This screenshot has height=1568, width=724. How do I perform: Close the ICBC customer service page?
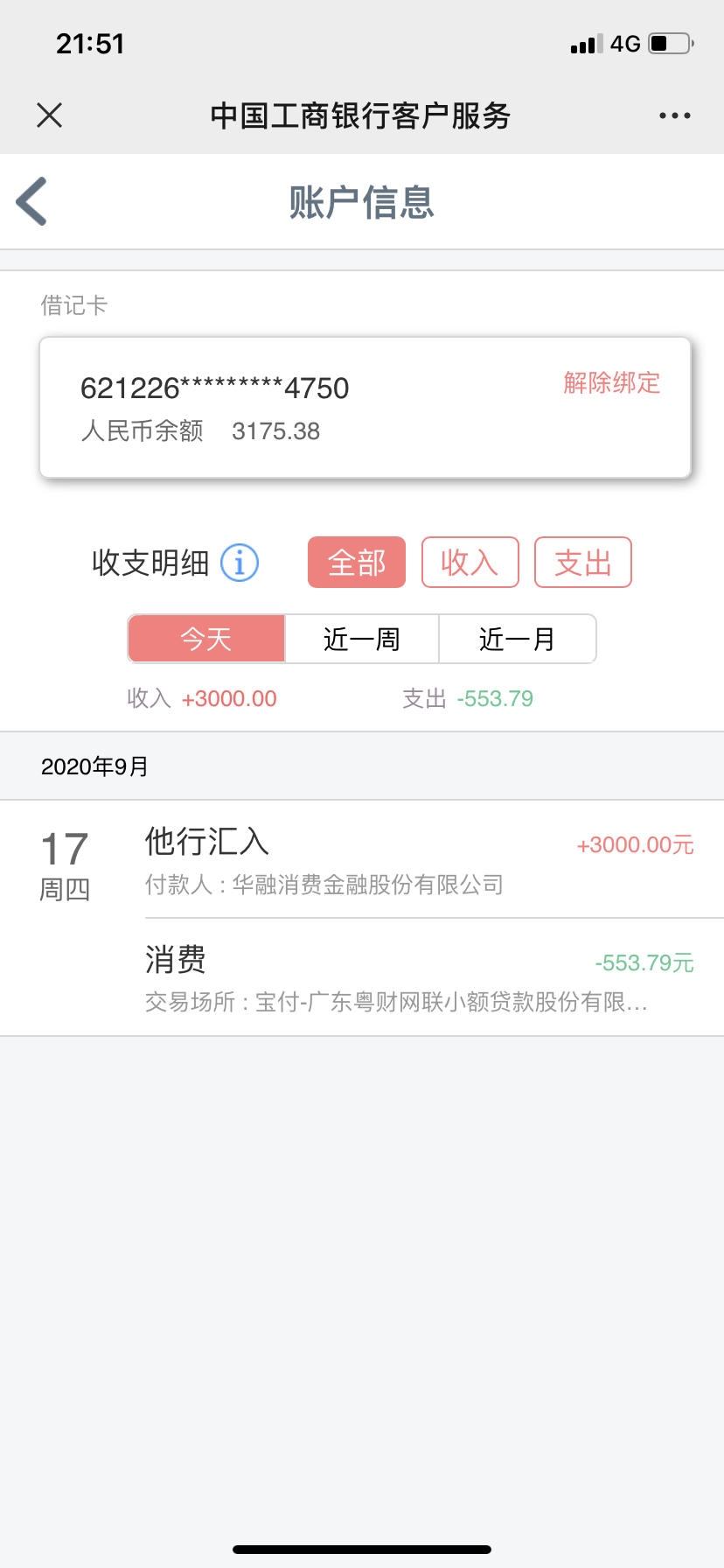50,115
